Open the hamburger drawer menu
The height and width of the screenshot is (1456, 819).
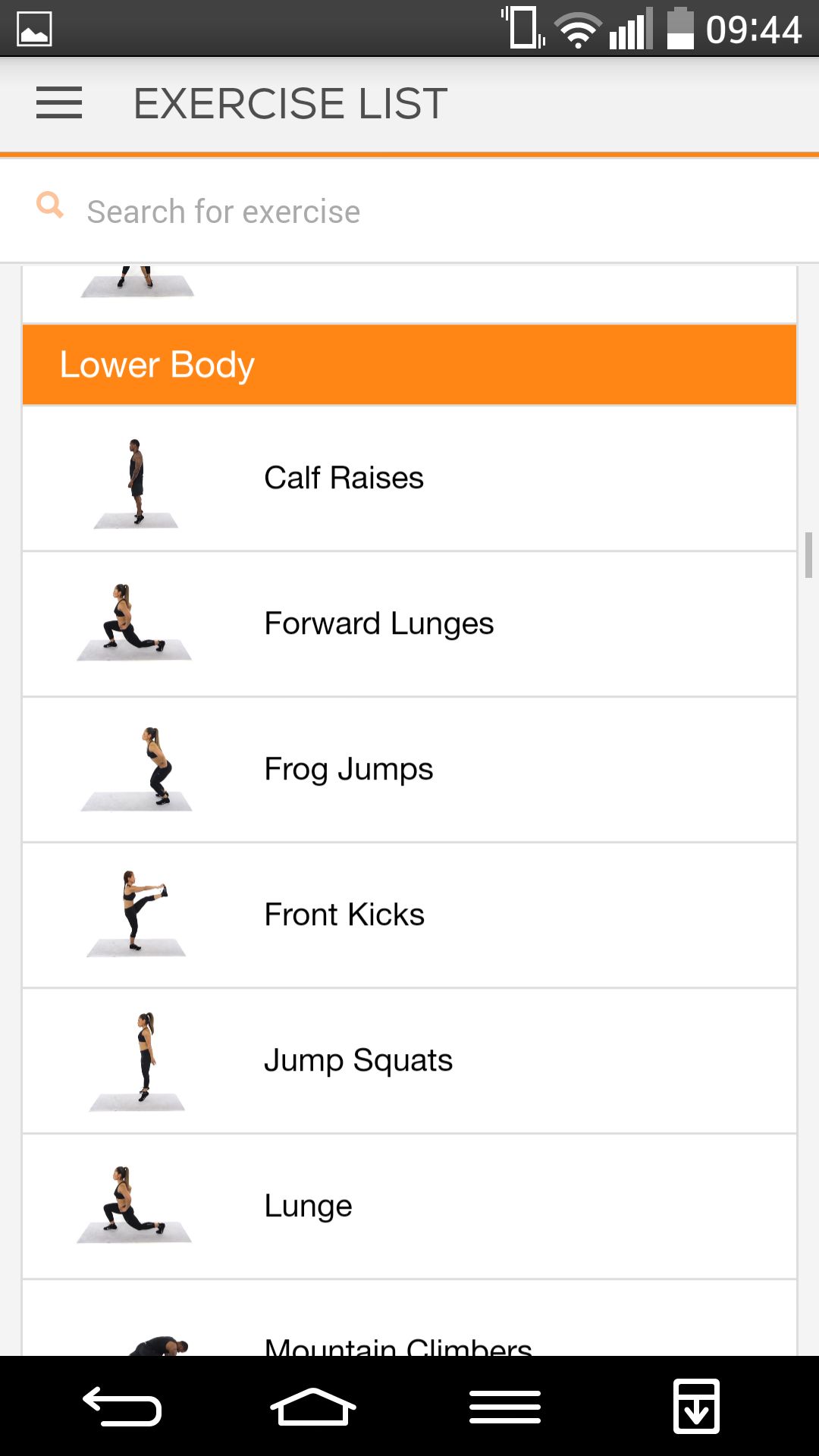[59, 103]
